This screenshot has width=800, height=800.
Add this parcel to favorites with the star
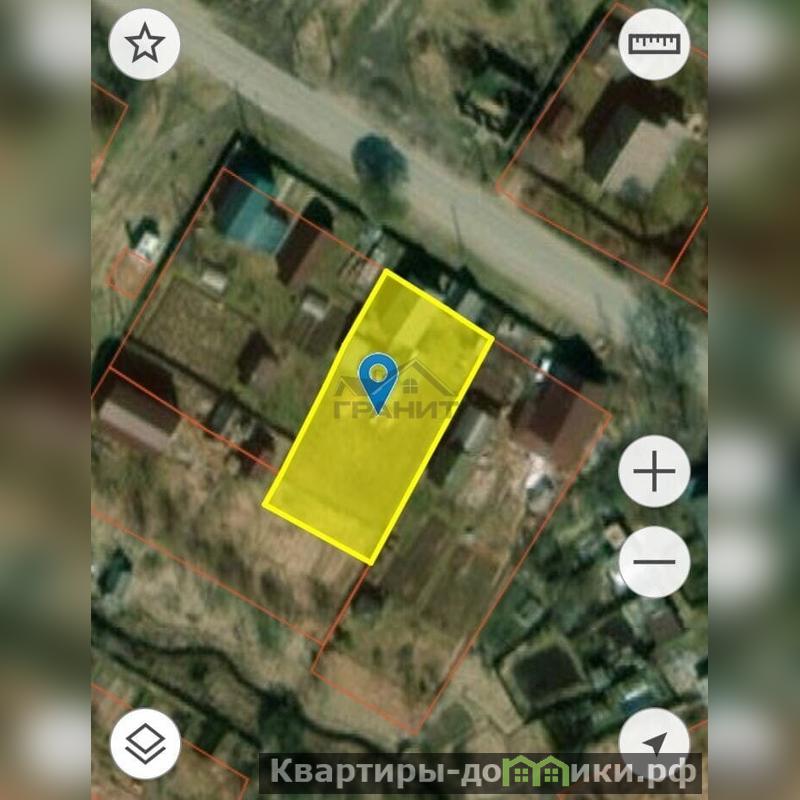pyautogui.click(x=145, y=44)
